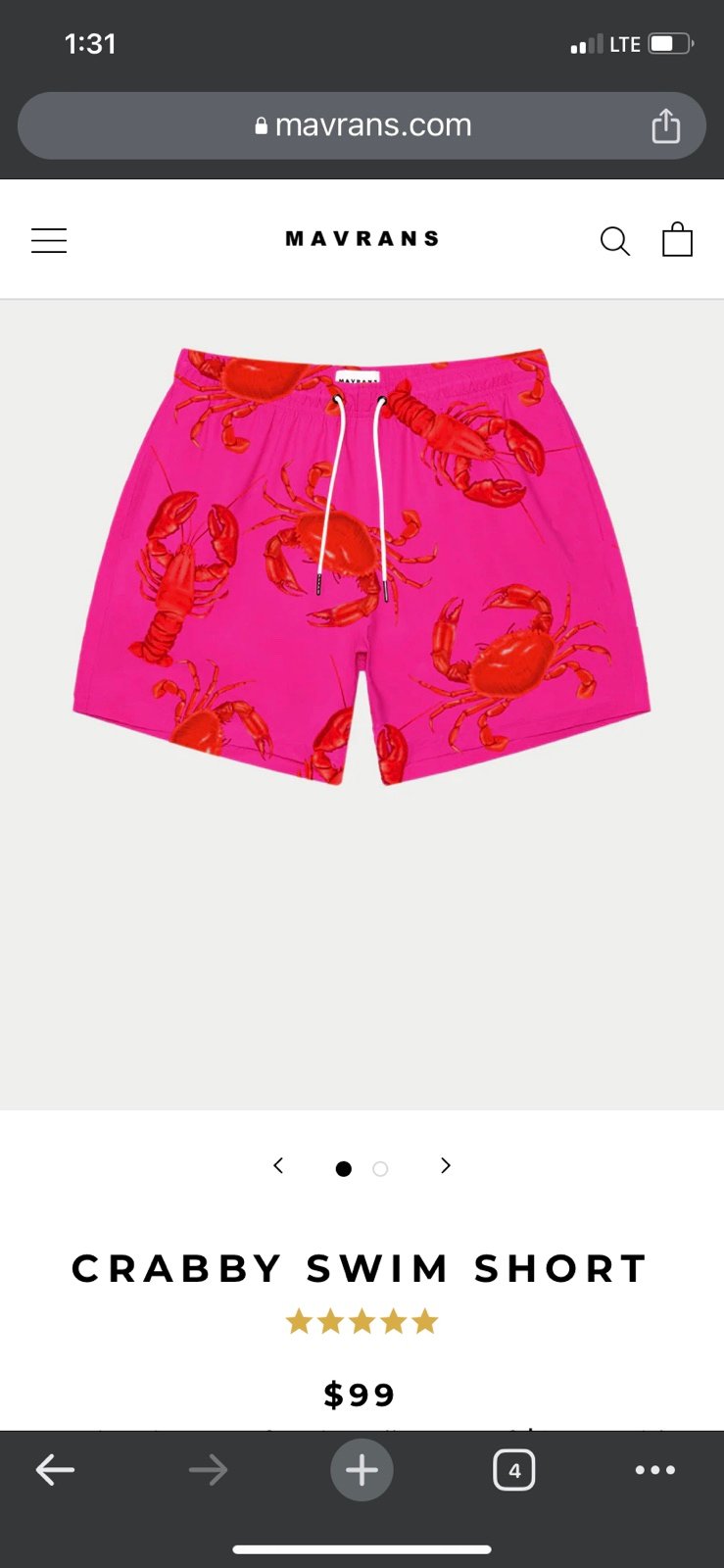The width and height of the screenshot is (724, 1568).
Task: Go back in the browser
Action: [55, 1469]
